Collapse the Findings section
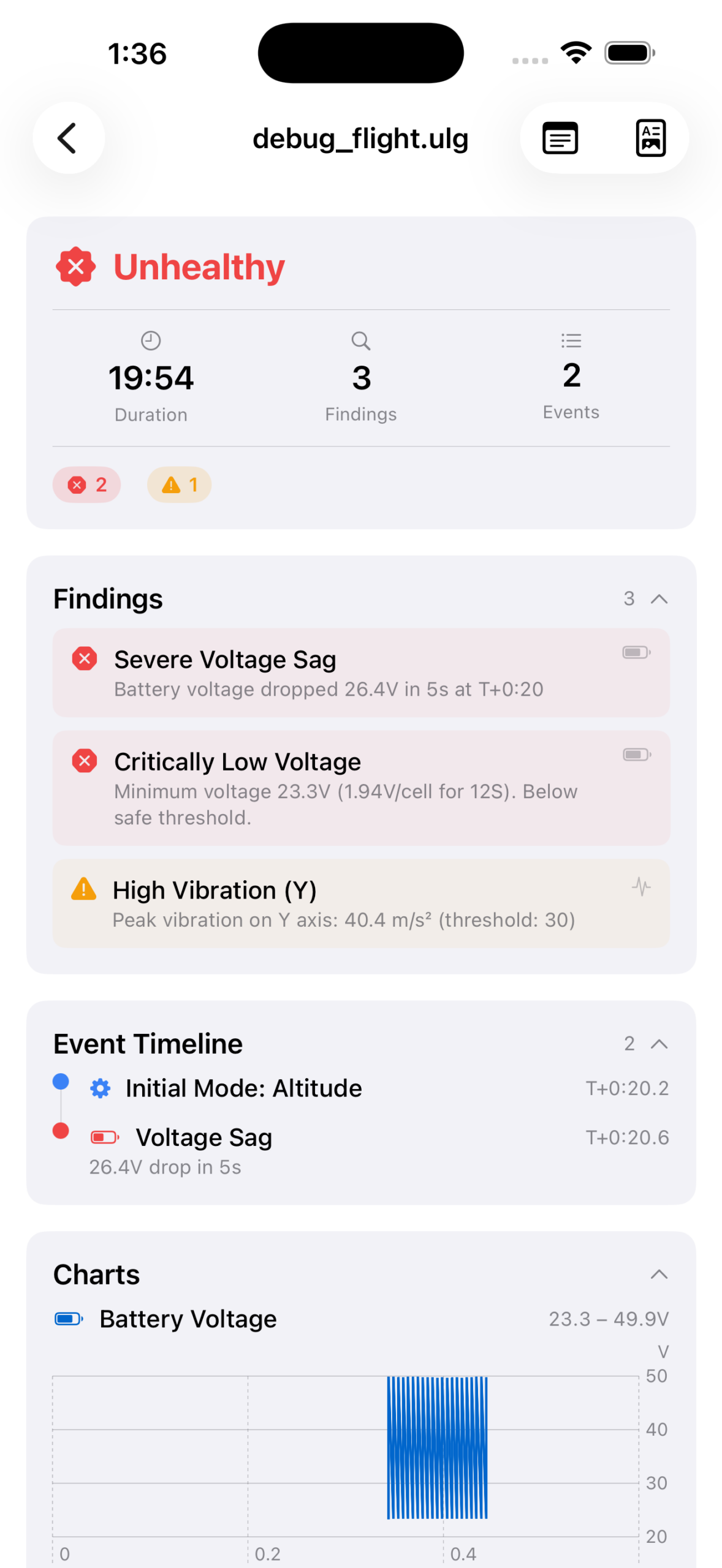 659,598
